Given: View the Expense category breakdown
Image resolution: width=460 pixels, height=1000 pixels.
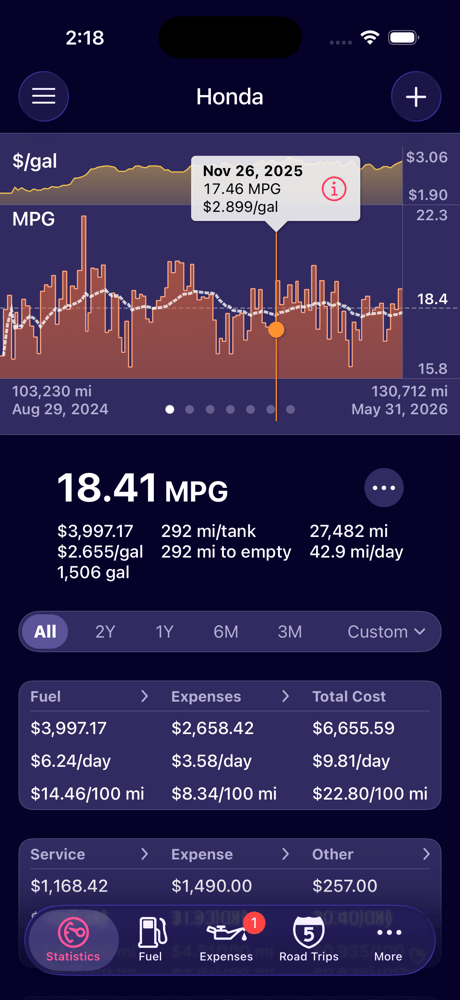Looking at the screenshot, I should [x=230, y=854].
